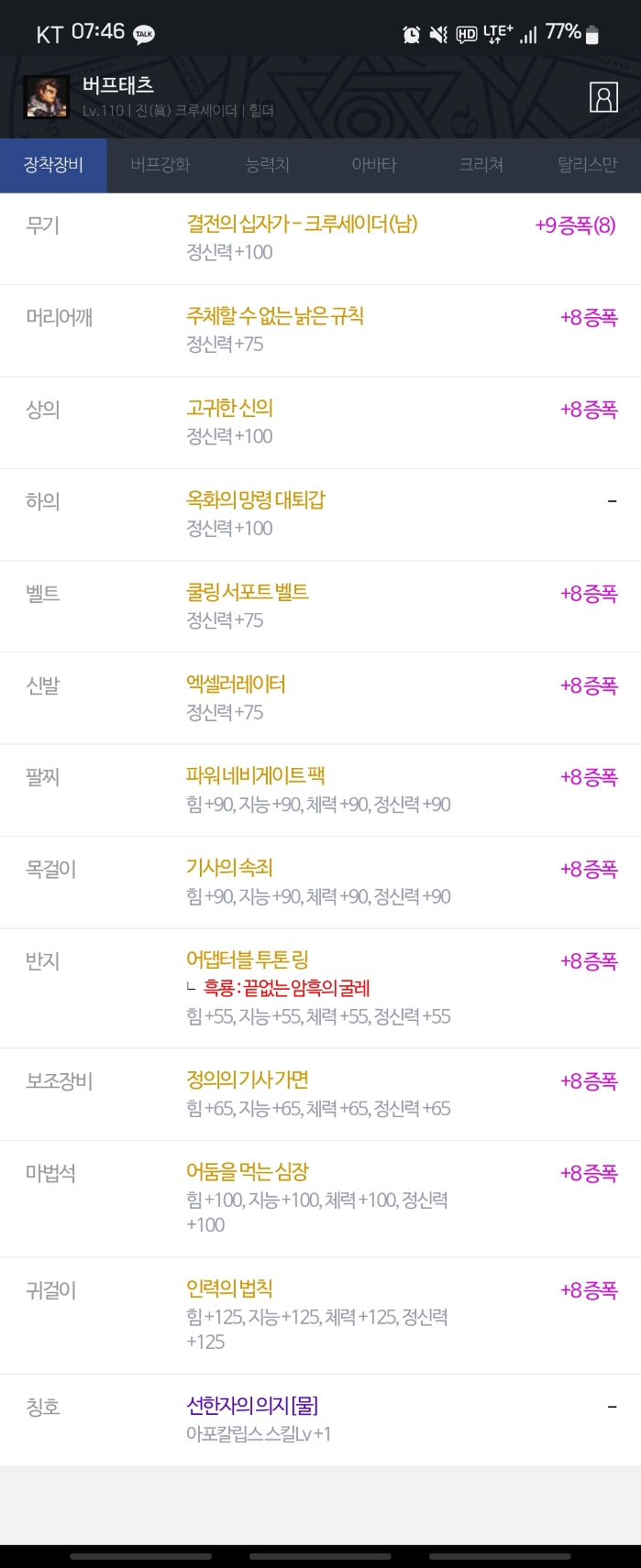The height and width of the screenshot is (1568, 641).
Task: Switch to the 버프강화 tab
Action: coord(160,165)
